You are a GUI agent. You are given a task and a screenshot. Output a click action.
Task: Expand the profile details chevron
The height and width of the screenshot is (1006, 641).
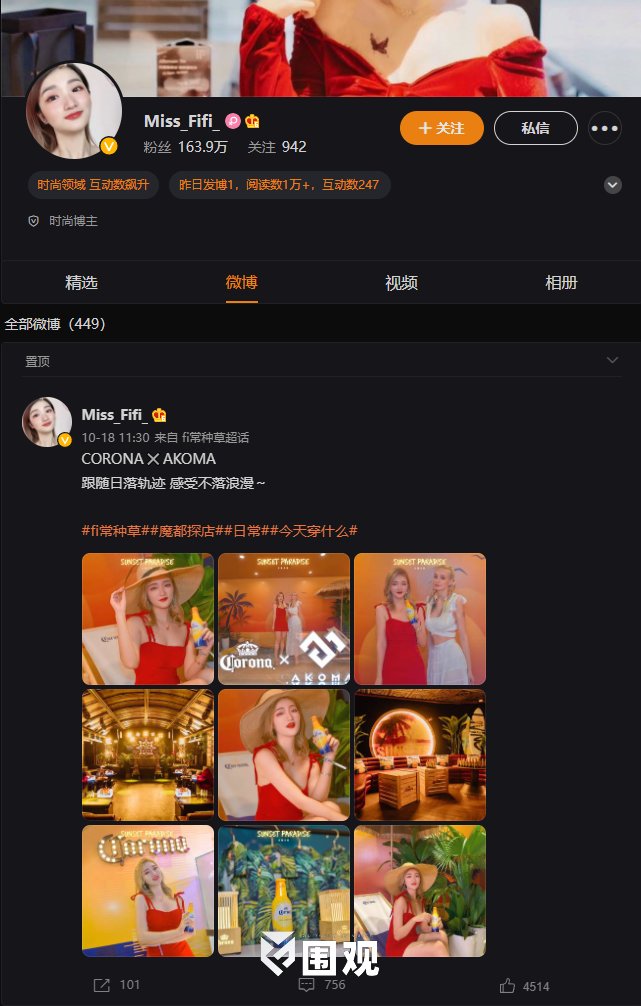[x=613, y=185]
